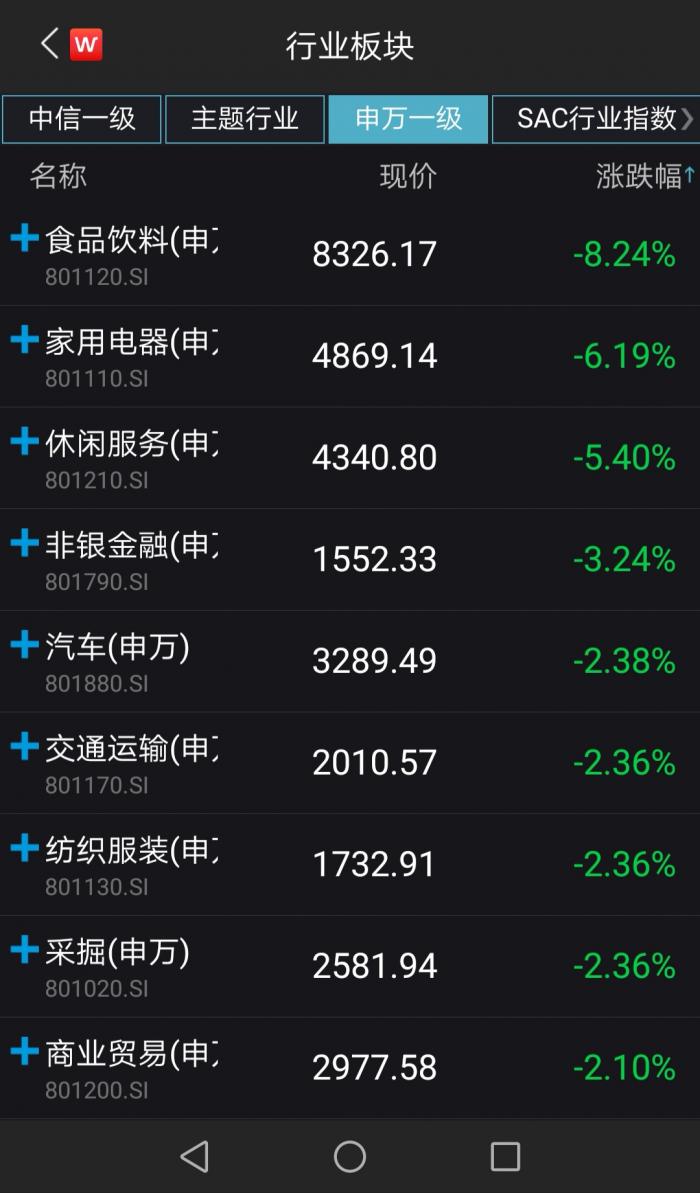Open the 休闲服务 sector details

(350, 457)
